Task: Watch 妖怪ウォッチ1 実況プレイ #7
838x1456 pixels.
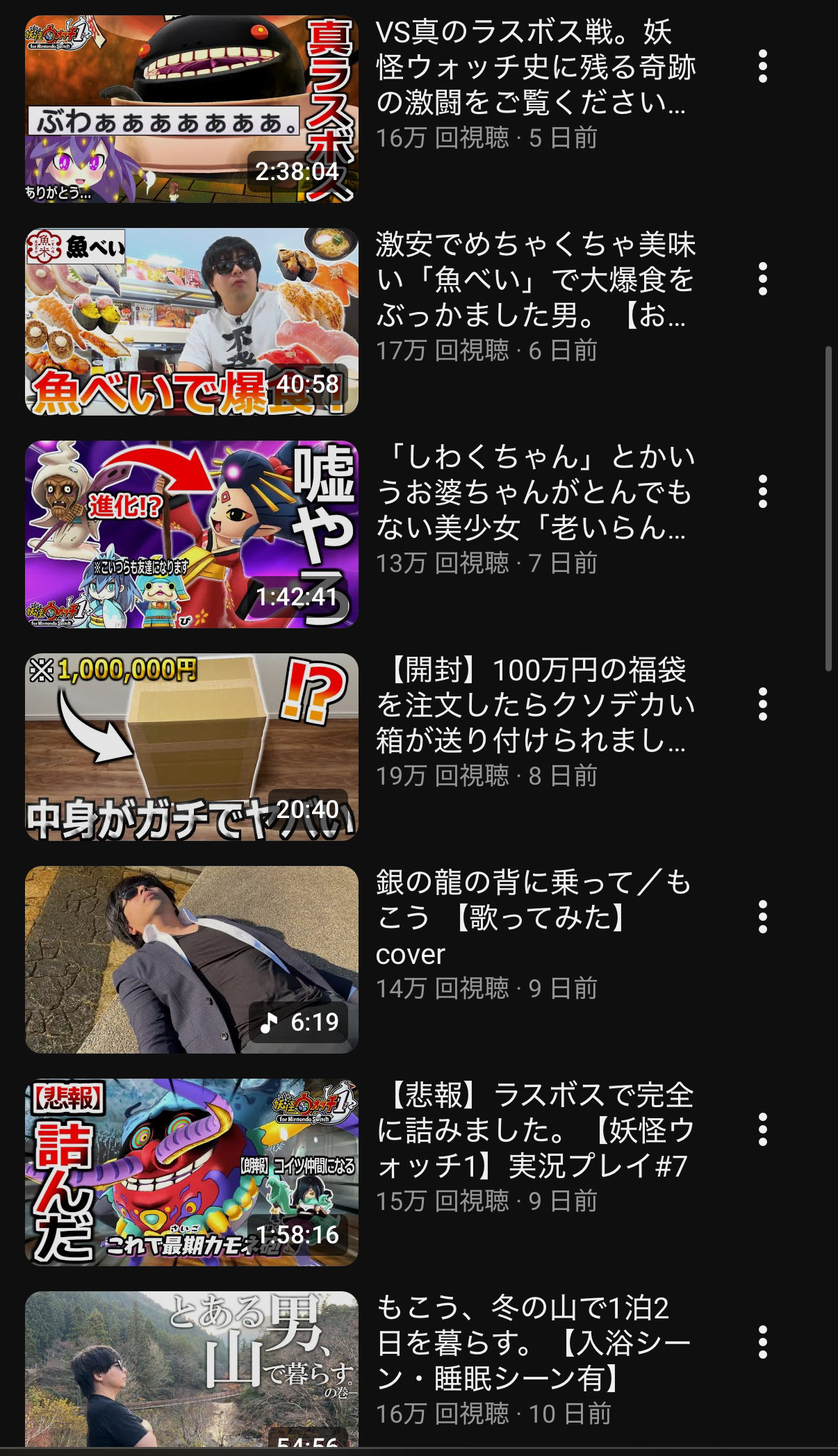Action: pos(192,1172)
